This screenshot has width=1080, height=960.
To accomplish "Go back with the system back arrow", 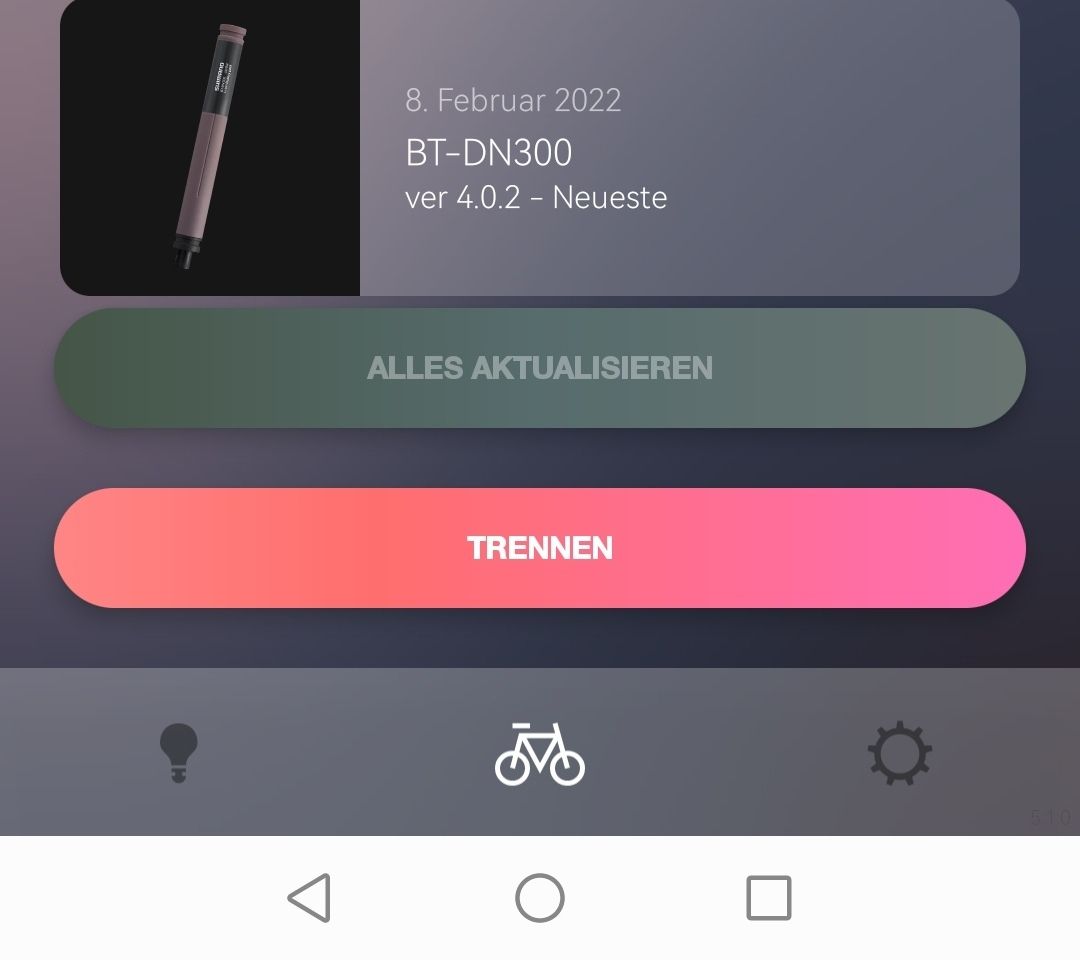I will (x=310, y=897).
